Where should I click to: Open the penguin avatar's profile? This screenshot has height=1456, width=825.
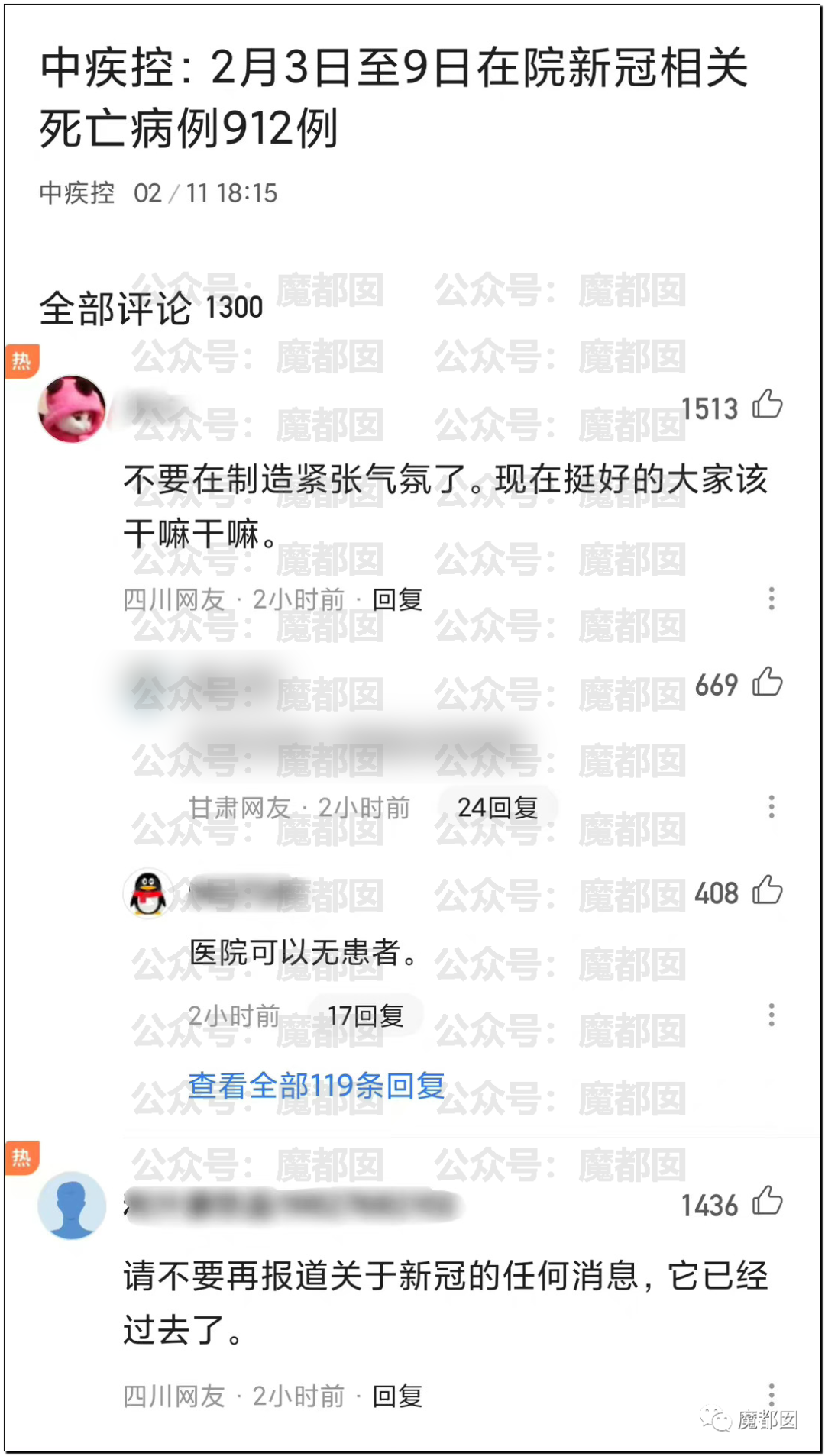coord(147,893)
